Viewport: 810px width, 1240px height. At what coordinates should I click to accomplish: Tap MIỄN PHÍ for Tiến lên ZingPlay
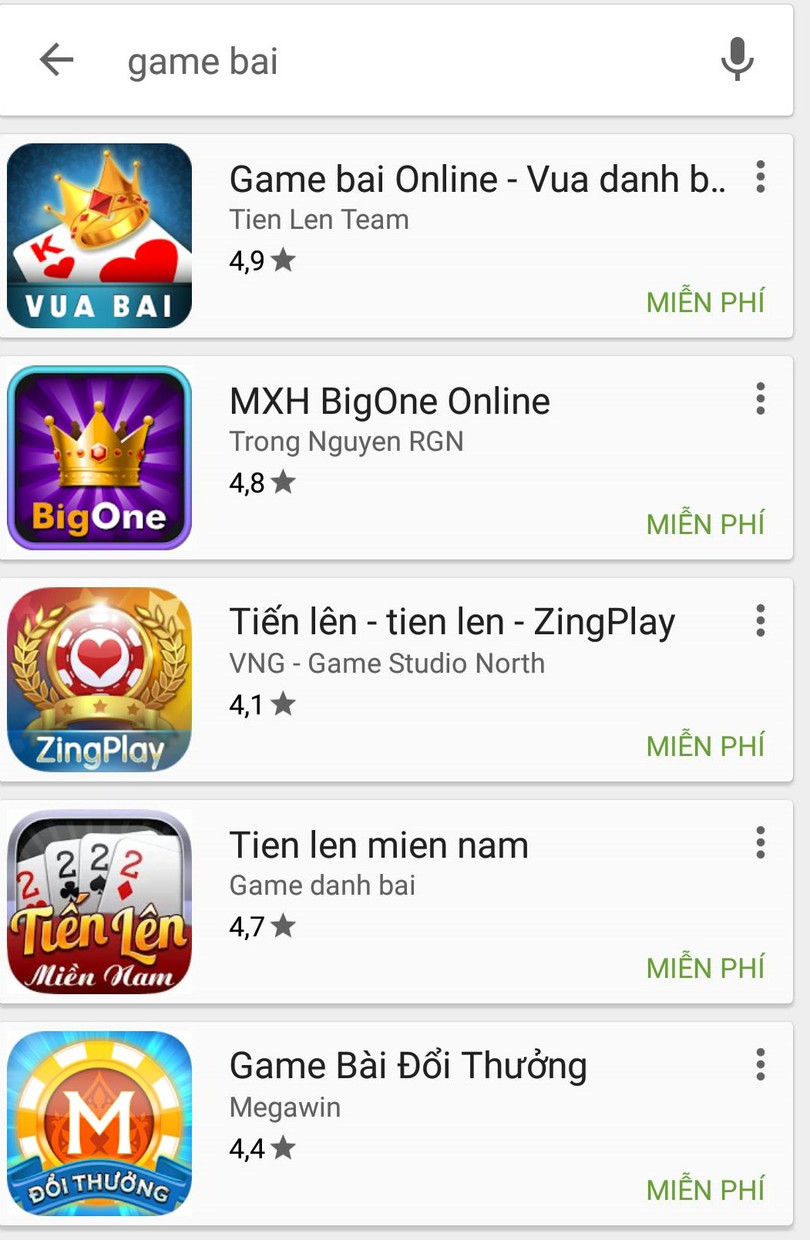pyautogui.click(x=706, y=746)
